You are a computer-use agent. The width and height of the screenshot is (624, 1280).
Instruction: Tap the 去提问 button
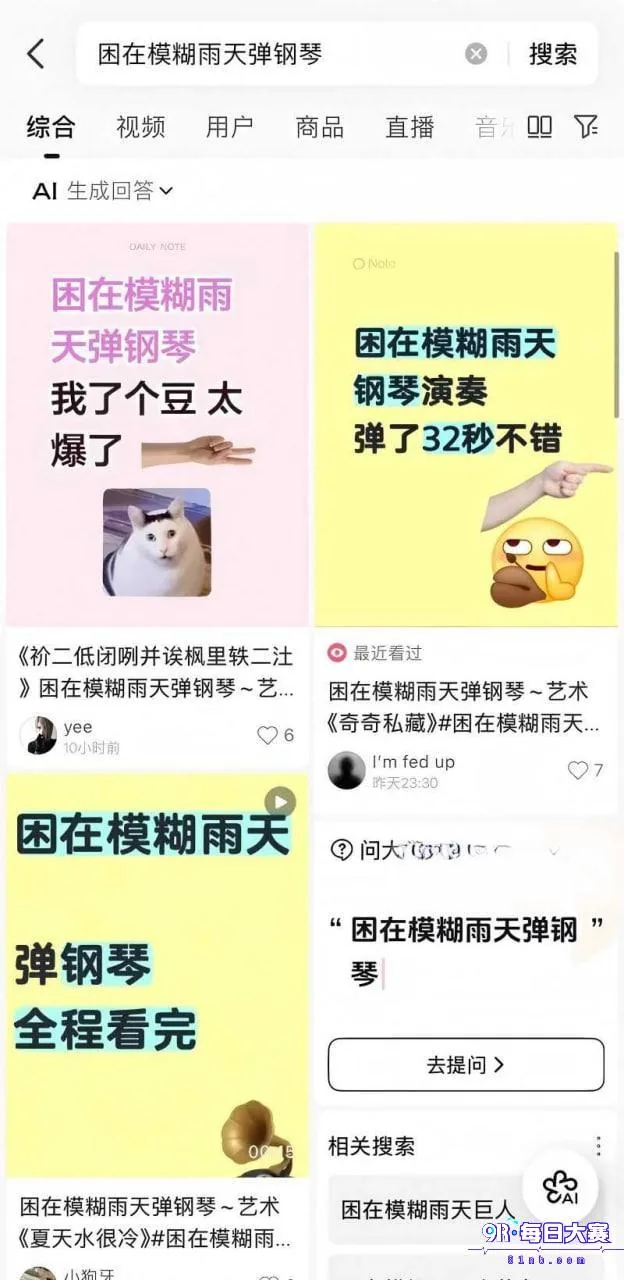pyautogui.click(x=466, y=1065)
